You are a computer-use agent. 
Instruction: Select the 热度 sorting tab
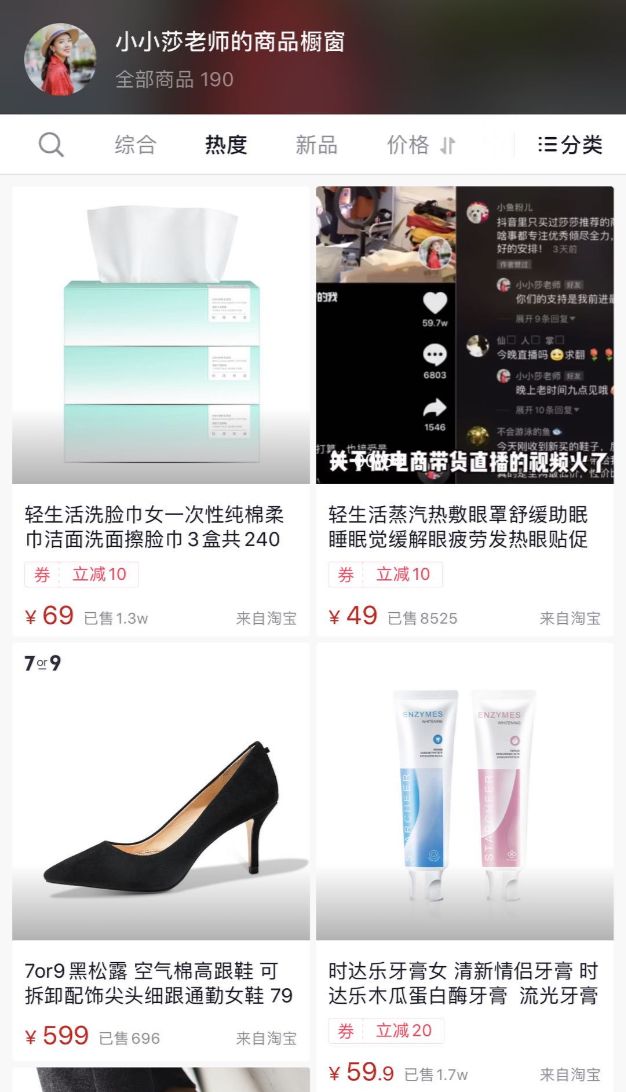click(x=226, y=145)
